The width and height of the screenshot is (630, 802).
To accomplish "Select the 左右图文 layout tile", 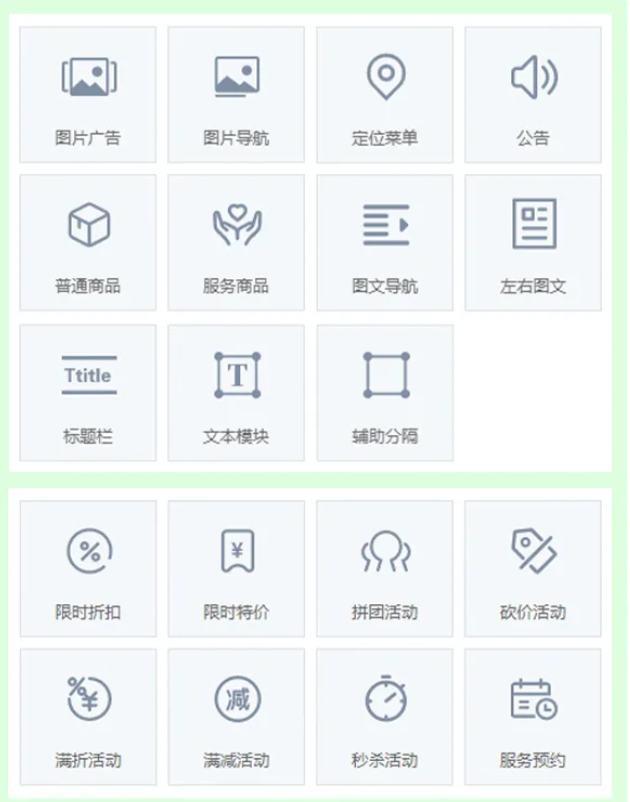I will point(533,243).
